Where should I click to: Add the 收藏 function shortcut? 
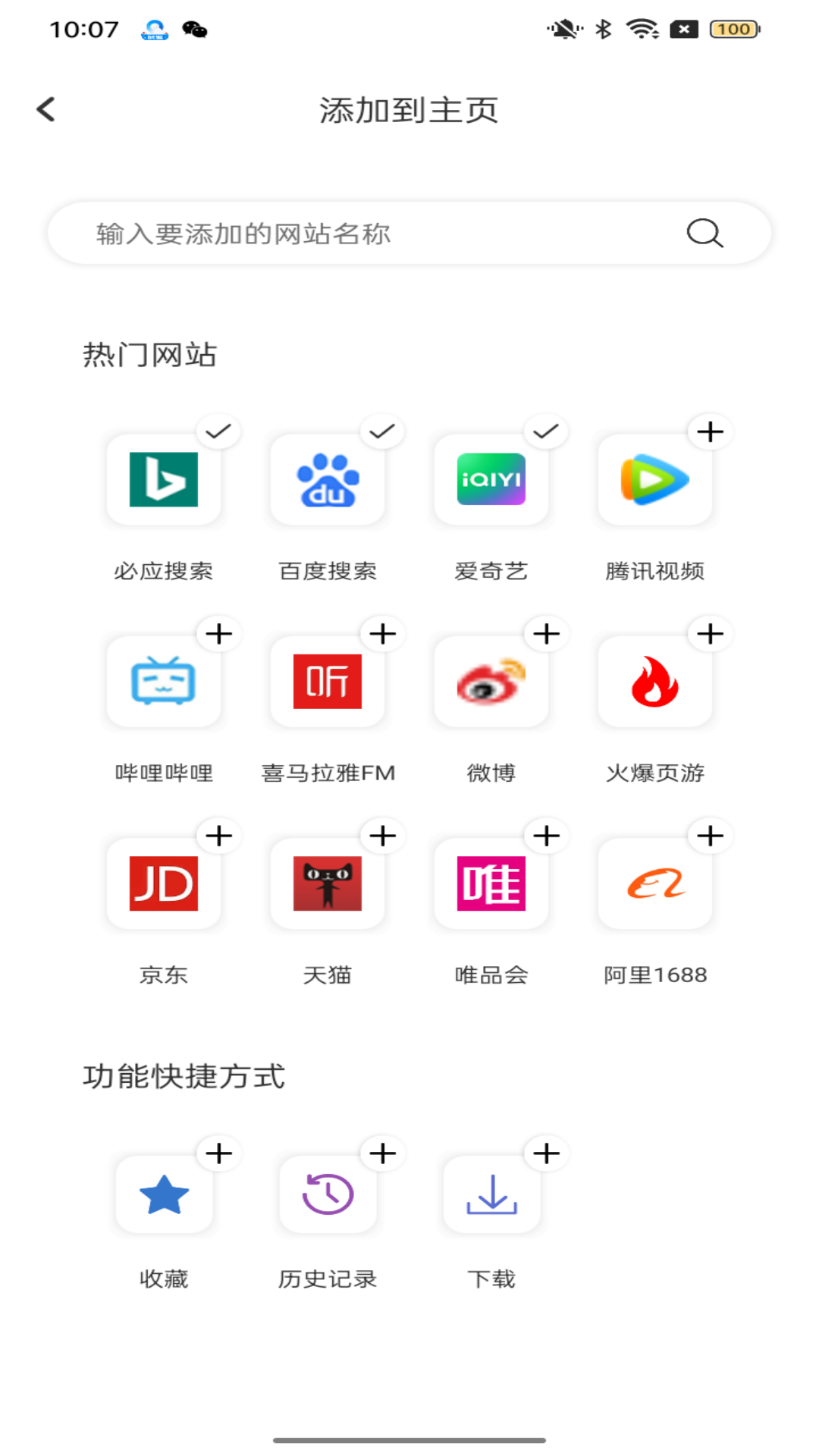tap(218, 1153)
